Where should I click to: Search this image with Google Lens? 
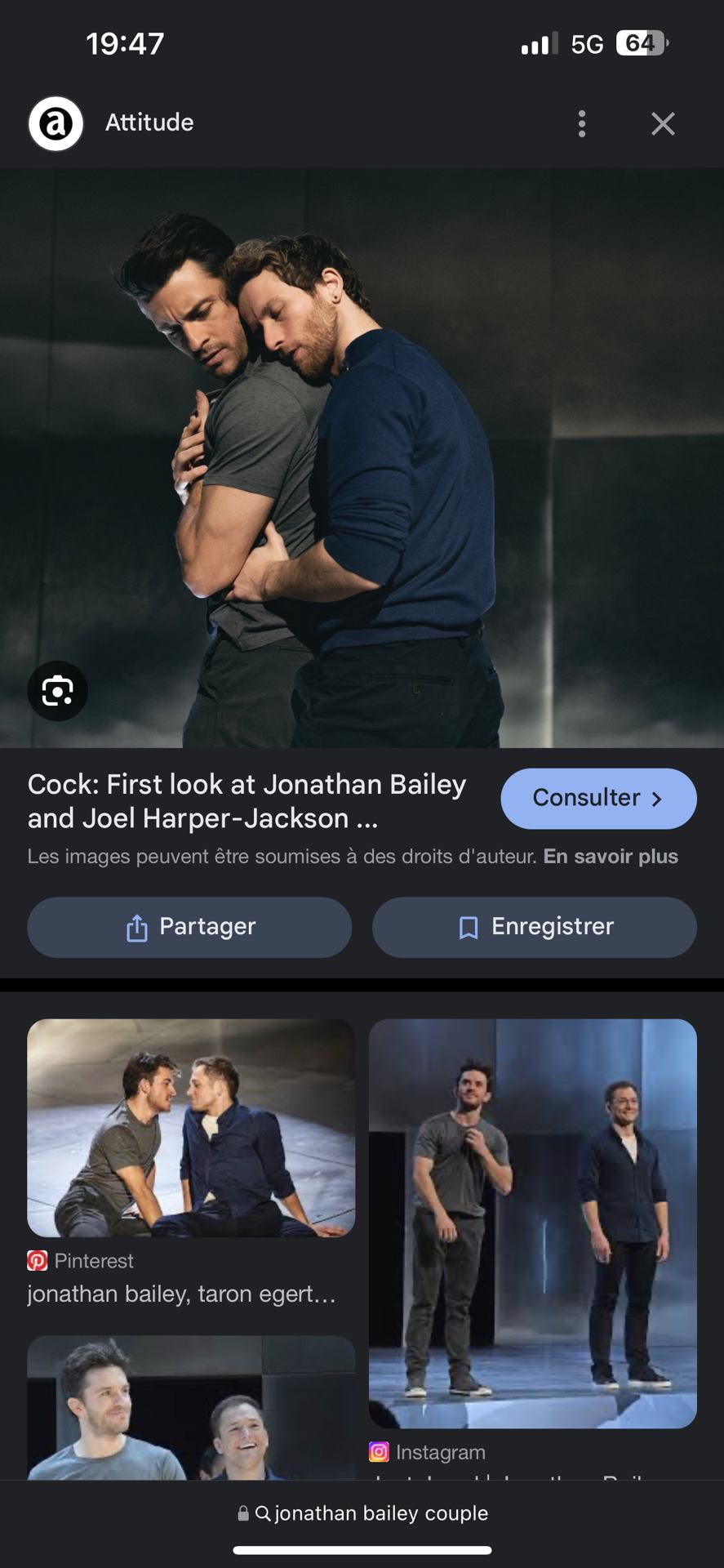point(57,691)
